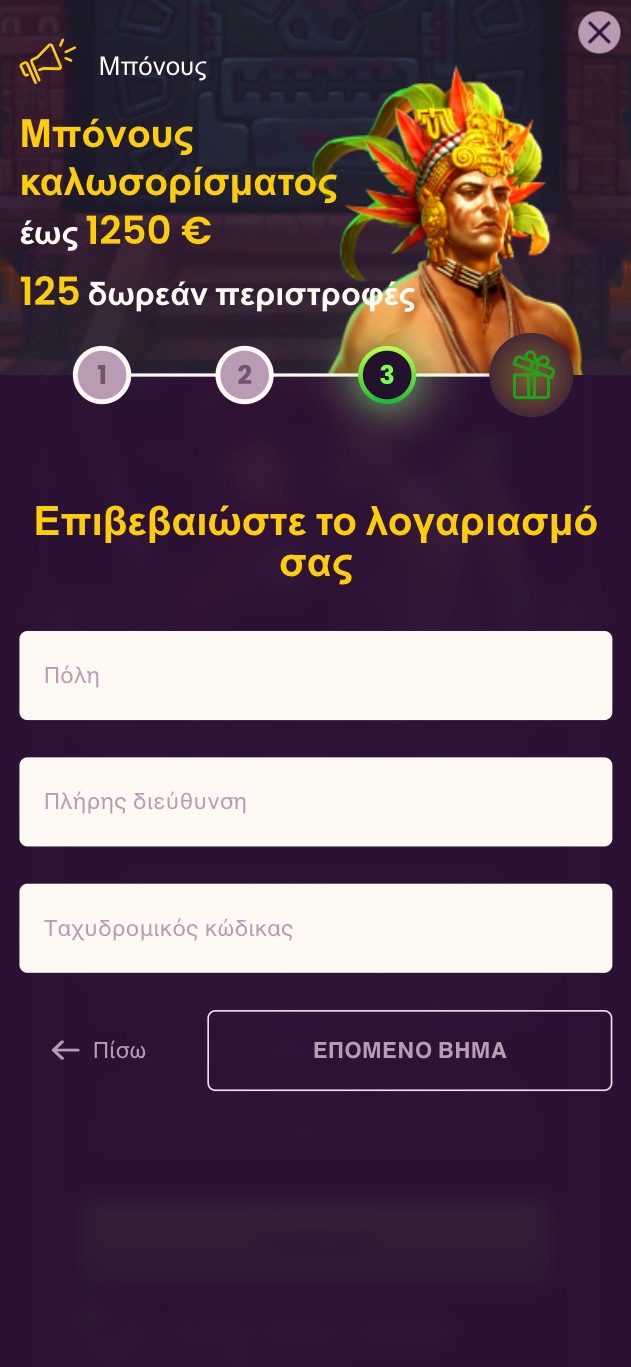The height and width of the screenshot is (1367, 631).
Task: Jump to registration step 2
Action: pos(244,376)
